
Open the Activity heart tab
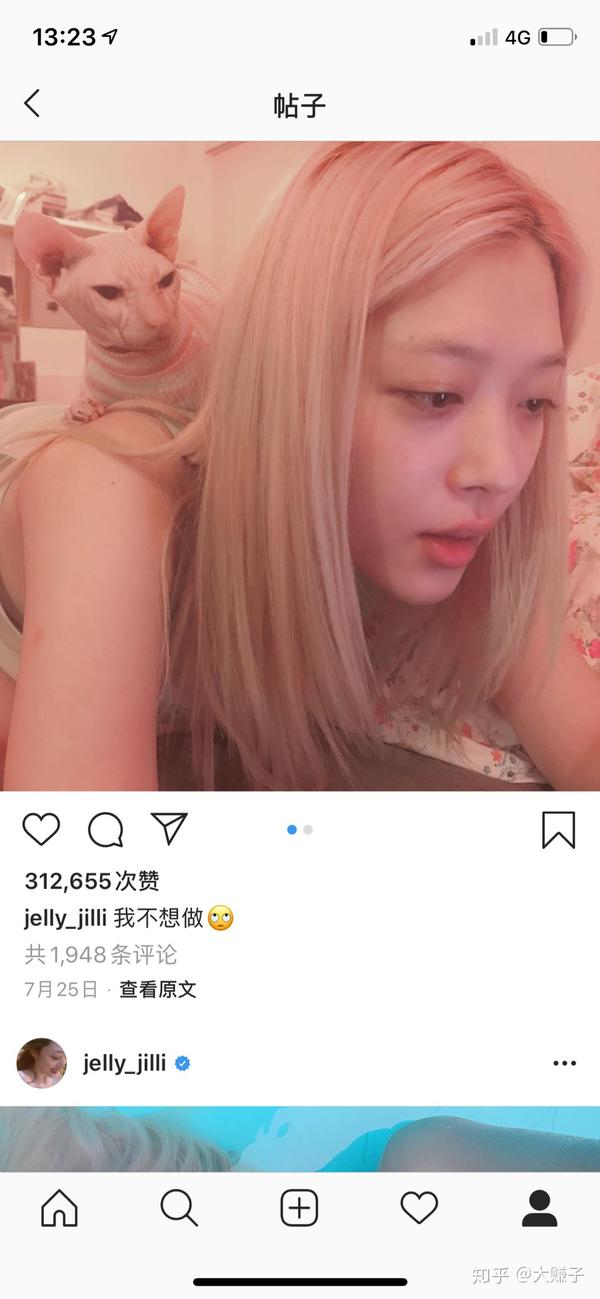419,1208
